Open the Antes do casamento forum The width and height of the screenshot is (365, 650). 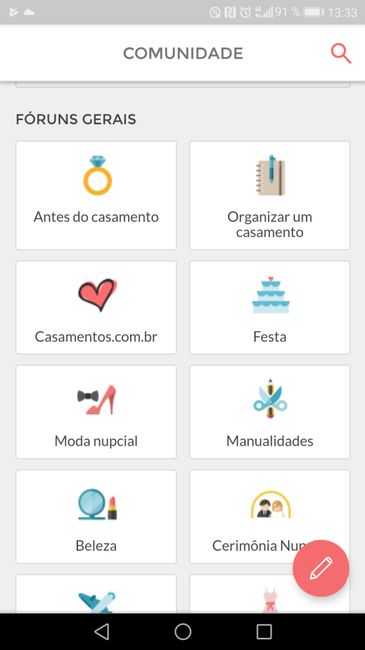click(x=96, y=195)
